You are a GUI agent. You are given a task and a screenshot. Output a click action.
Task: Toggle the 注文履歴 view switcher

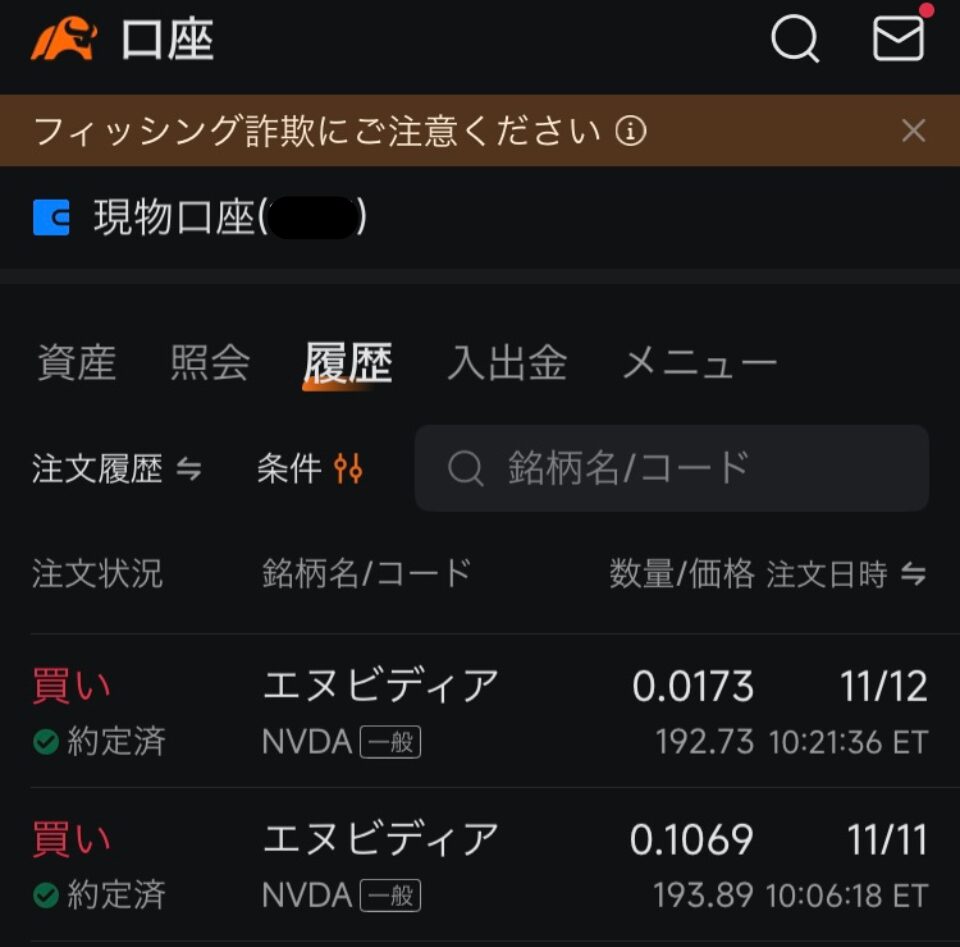(116, 468)
